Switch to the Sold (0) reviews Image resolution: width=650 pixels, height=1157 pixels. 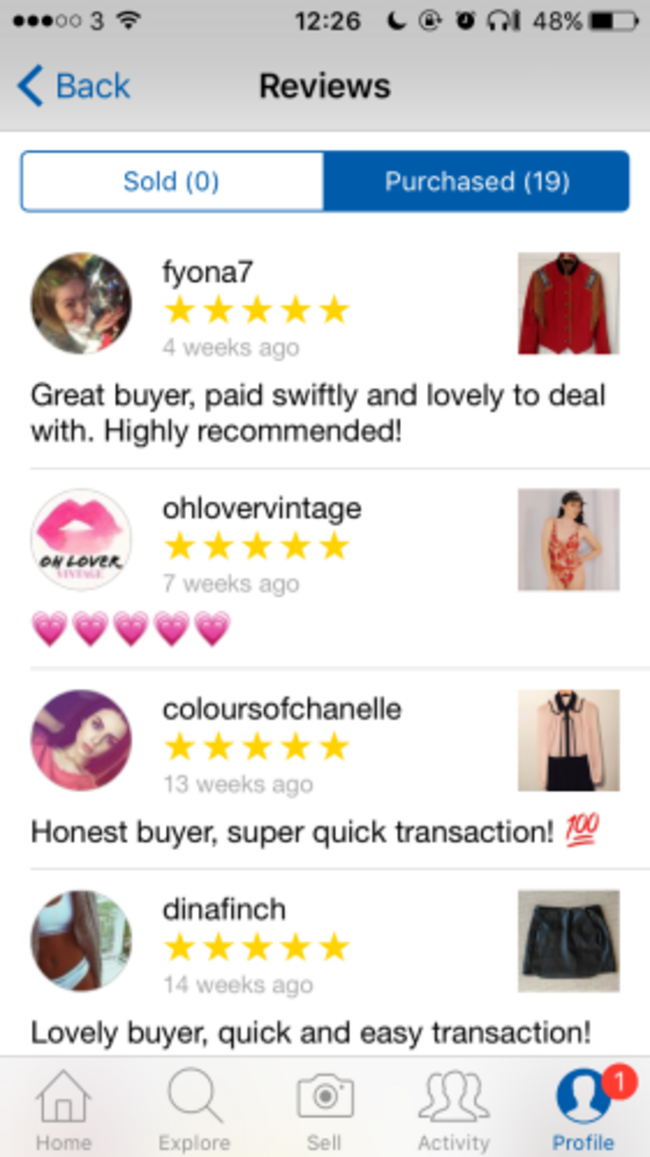point(171,182)
